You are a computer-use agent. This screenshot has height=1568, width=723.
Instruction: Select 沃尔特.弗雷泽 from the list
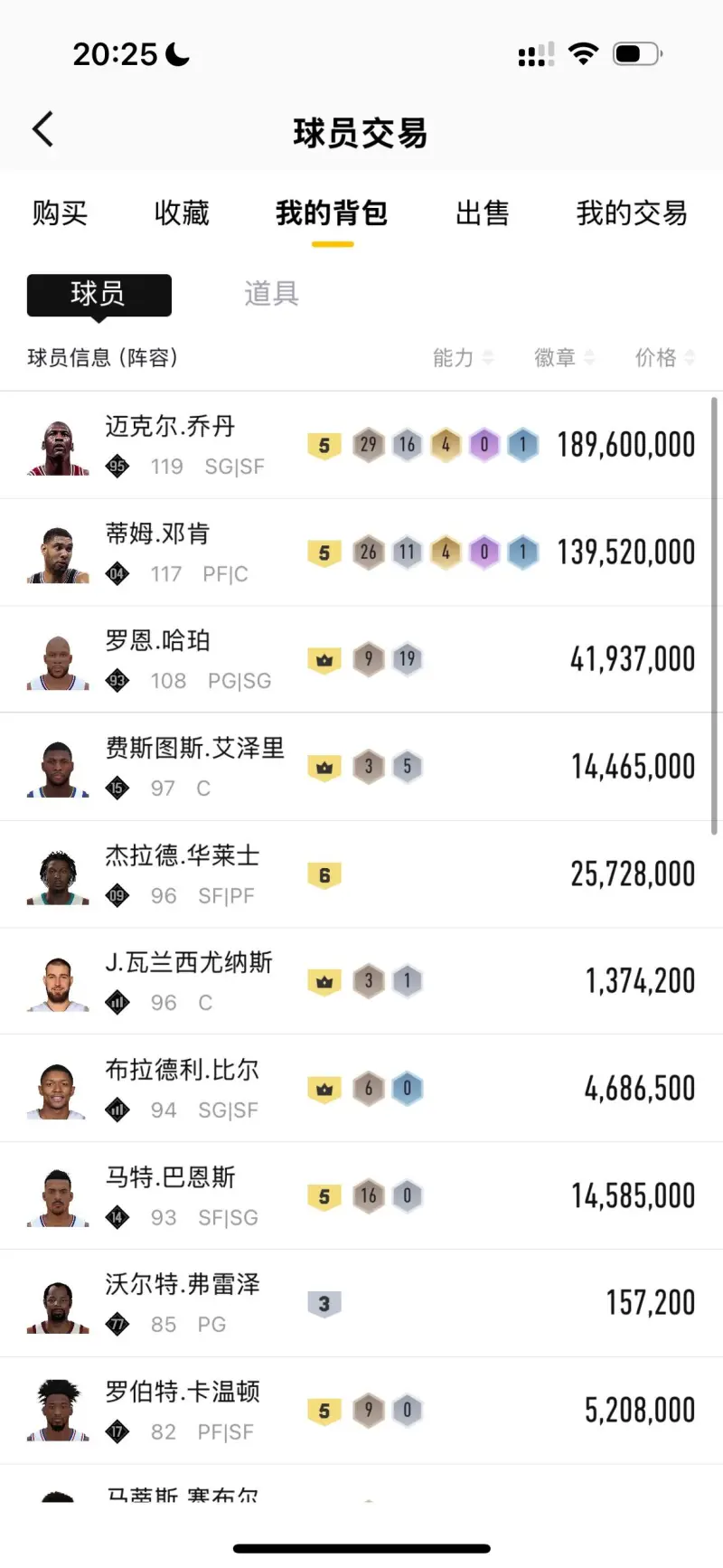361,1303
